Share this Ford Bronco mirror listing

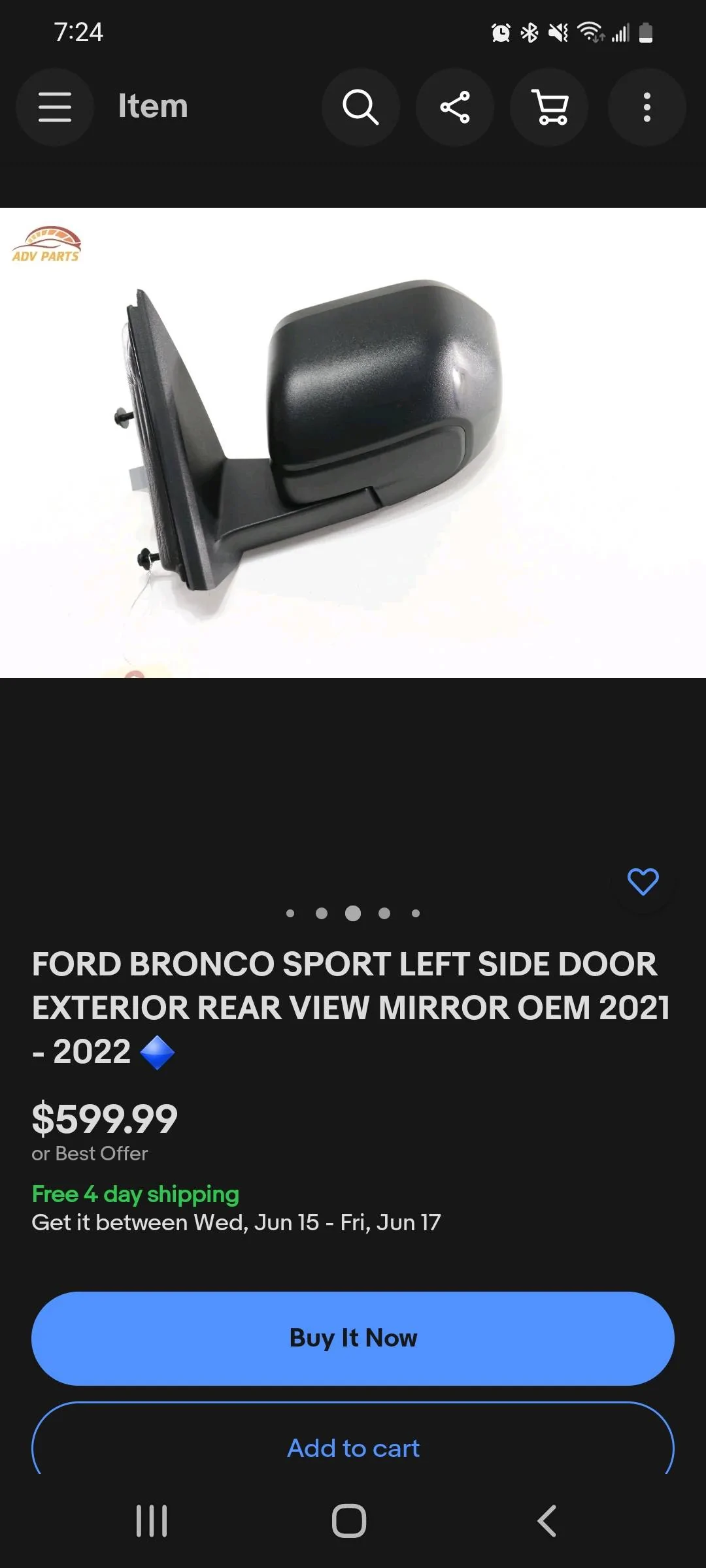tap(455, 107)
